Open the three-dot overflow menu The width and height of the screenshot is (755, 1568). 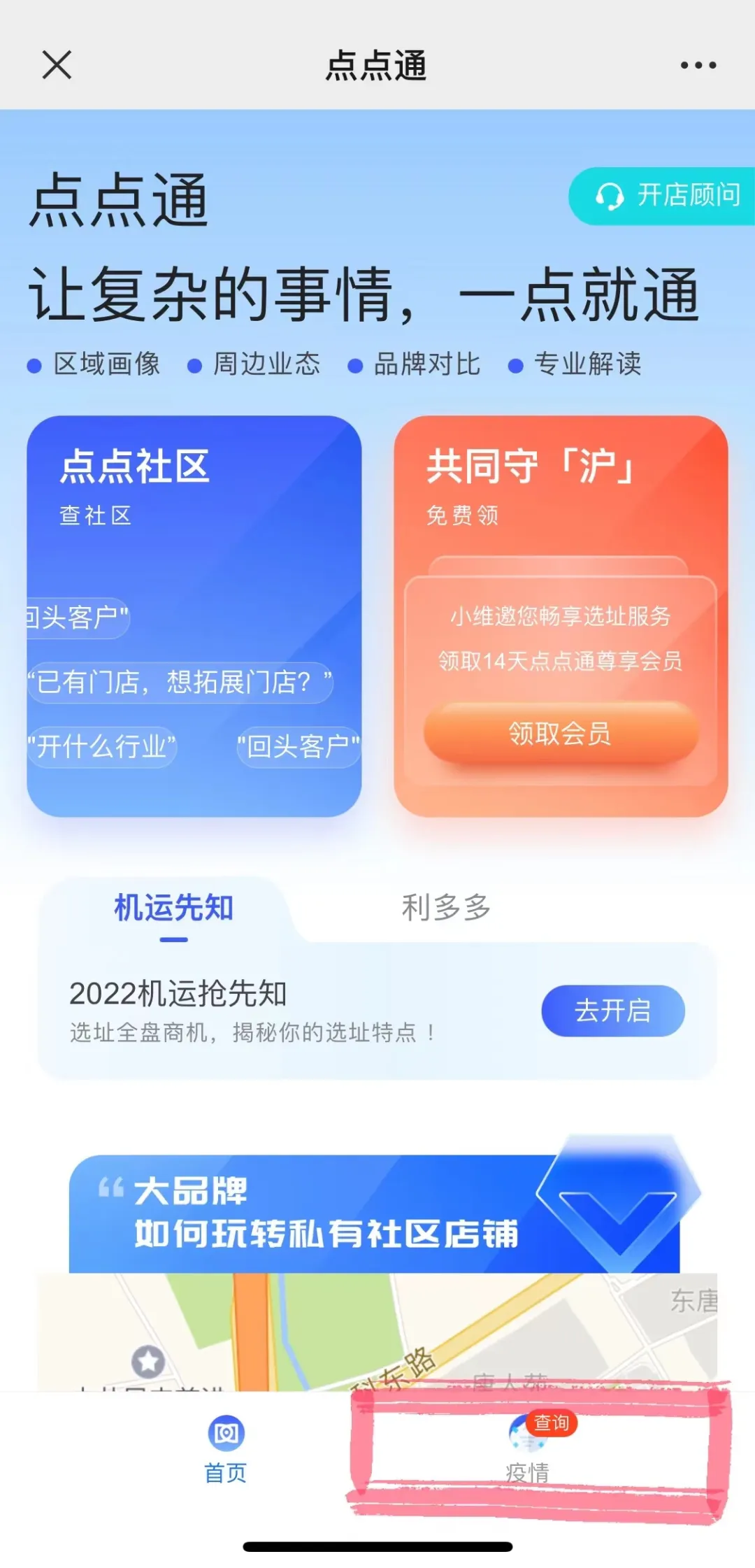pyautogui.click(x=698, y=66)
